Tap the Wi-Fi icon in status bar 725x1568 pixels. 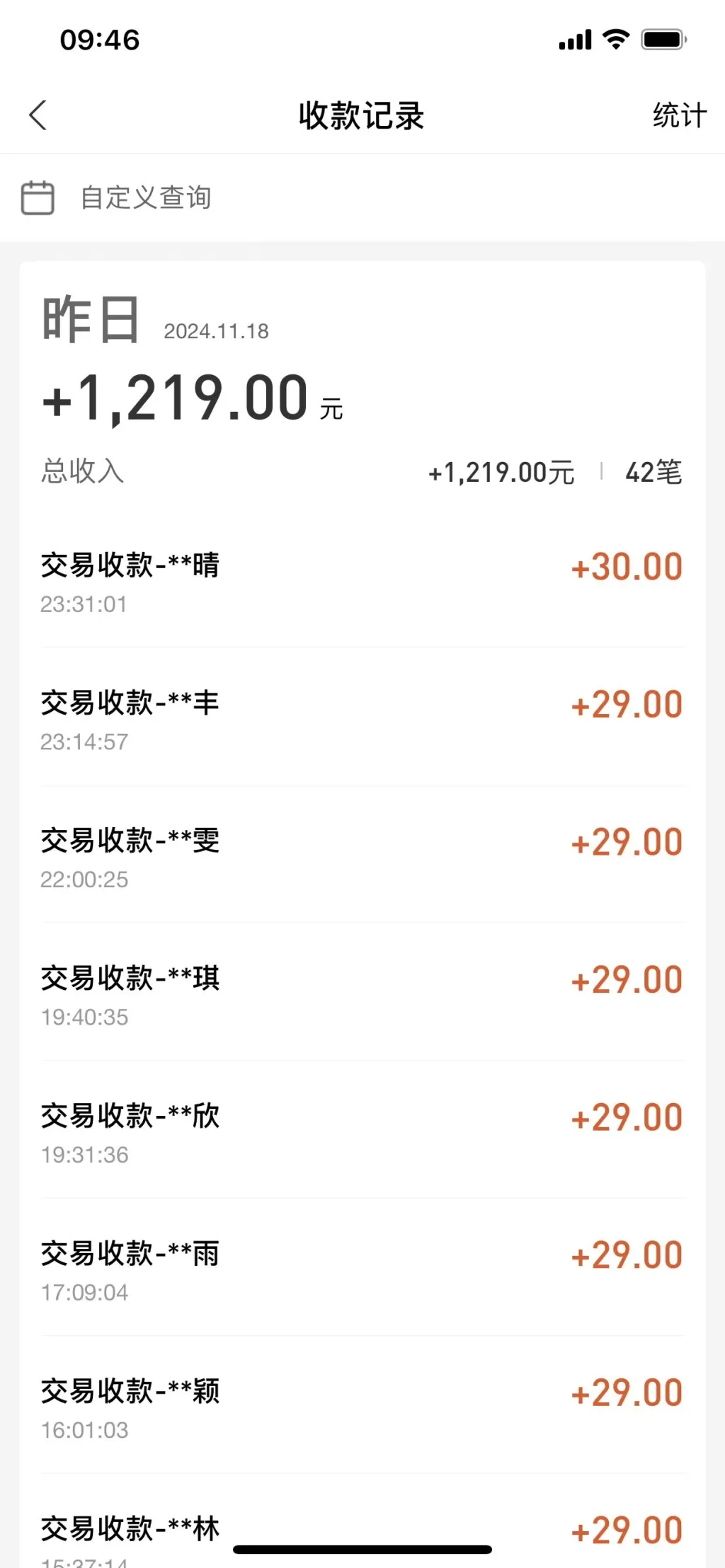(x=615, y=40)
